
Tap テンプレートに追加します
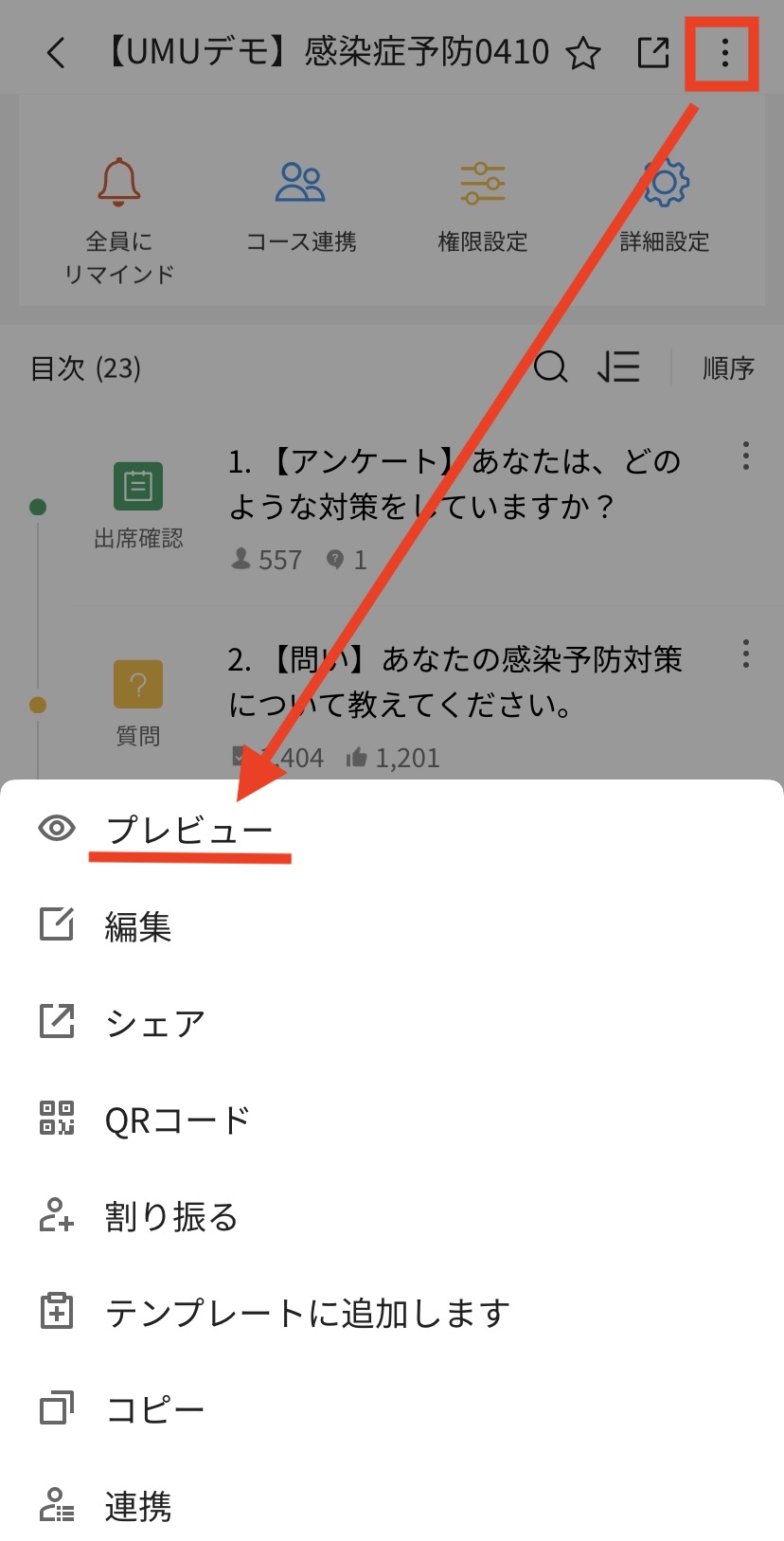click(x=307, y=1314)
